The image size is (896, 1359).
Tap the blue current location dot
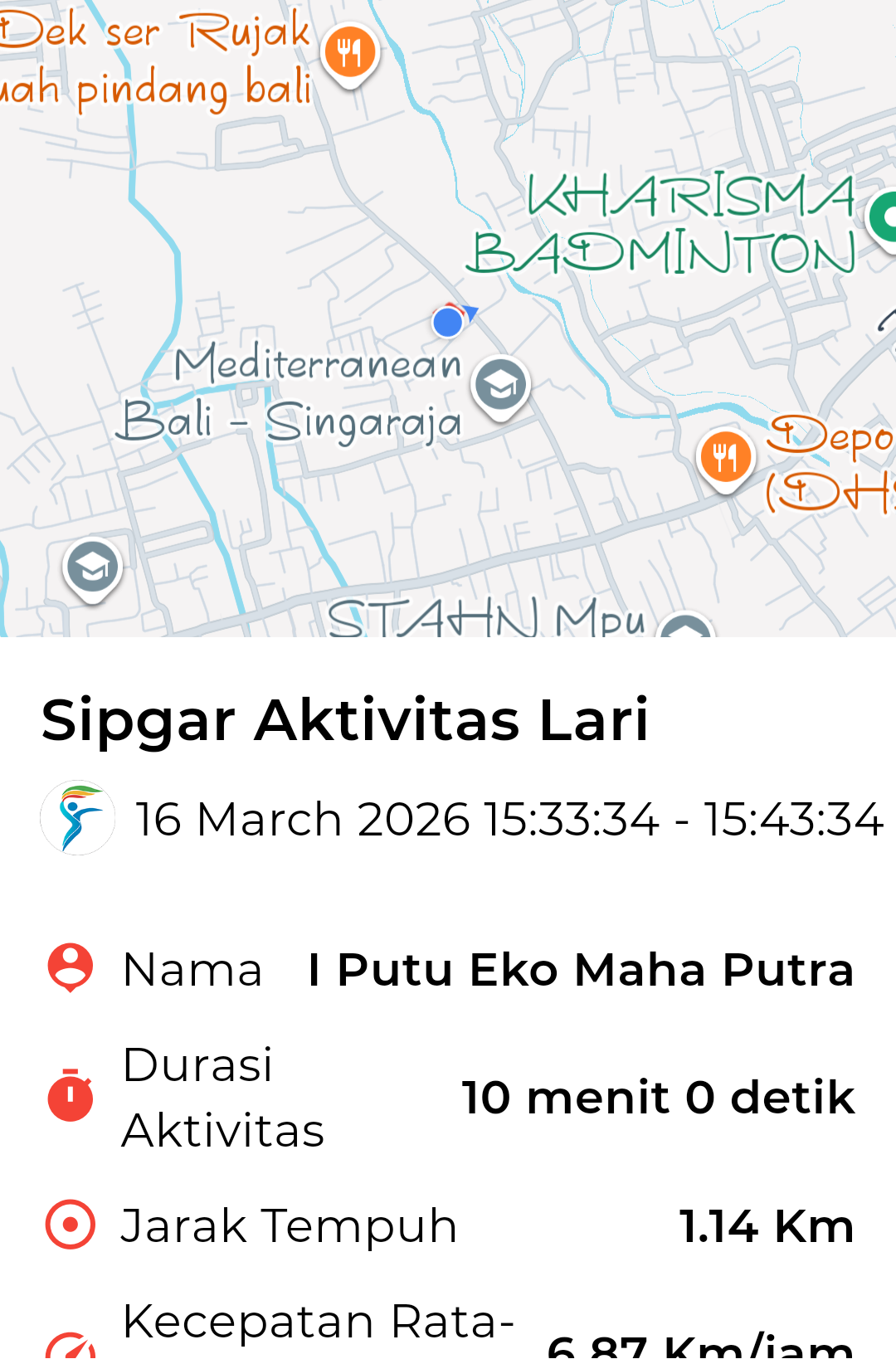click(x=448, y=322)
